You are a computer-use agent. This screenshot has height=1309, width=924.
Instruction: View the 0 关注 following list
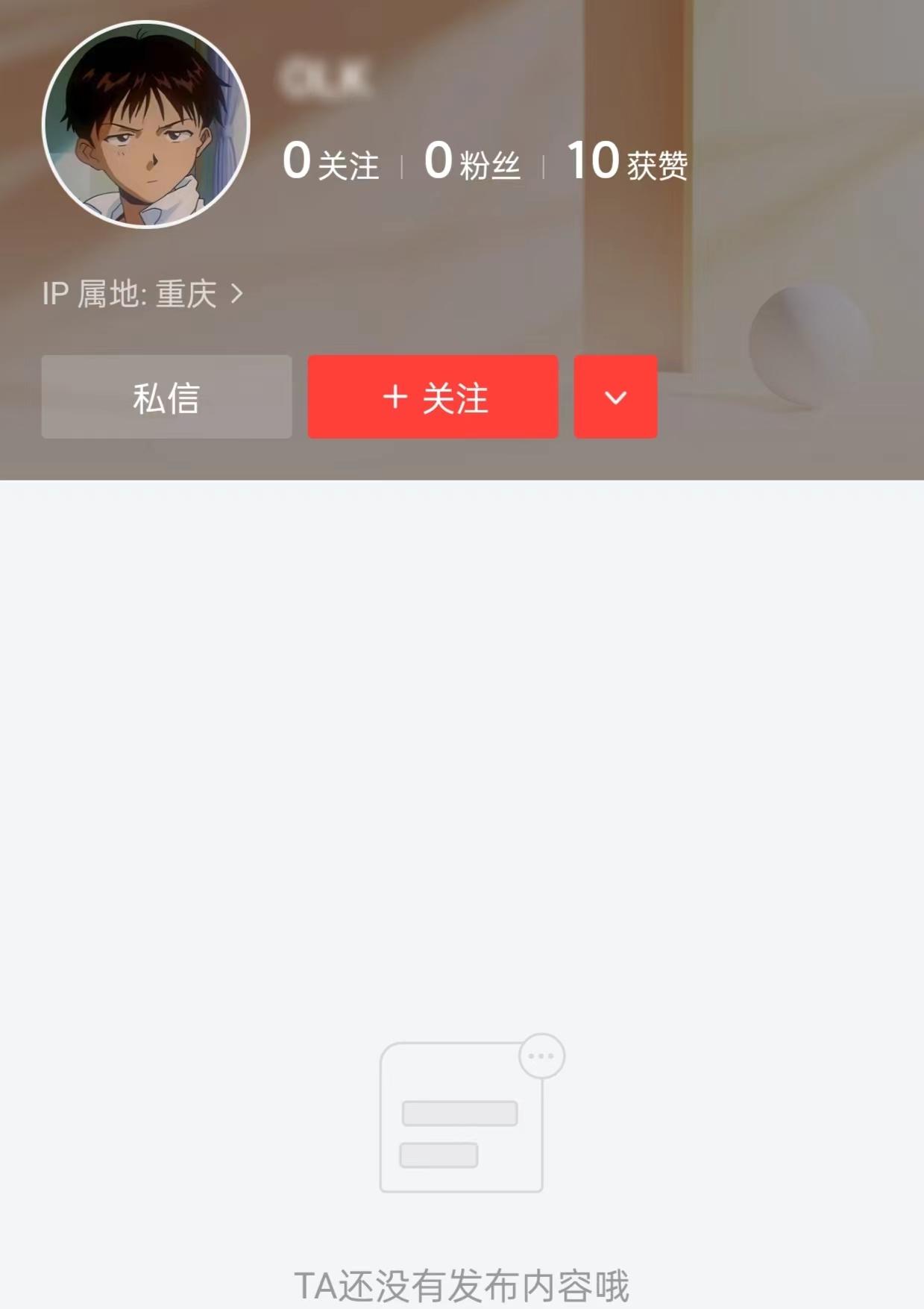330,162
